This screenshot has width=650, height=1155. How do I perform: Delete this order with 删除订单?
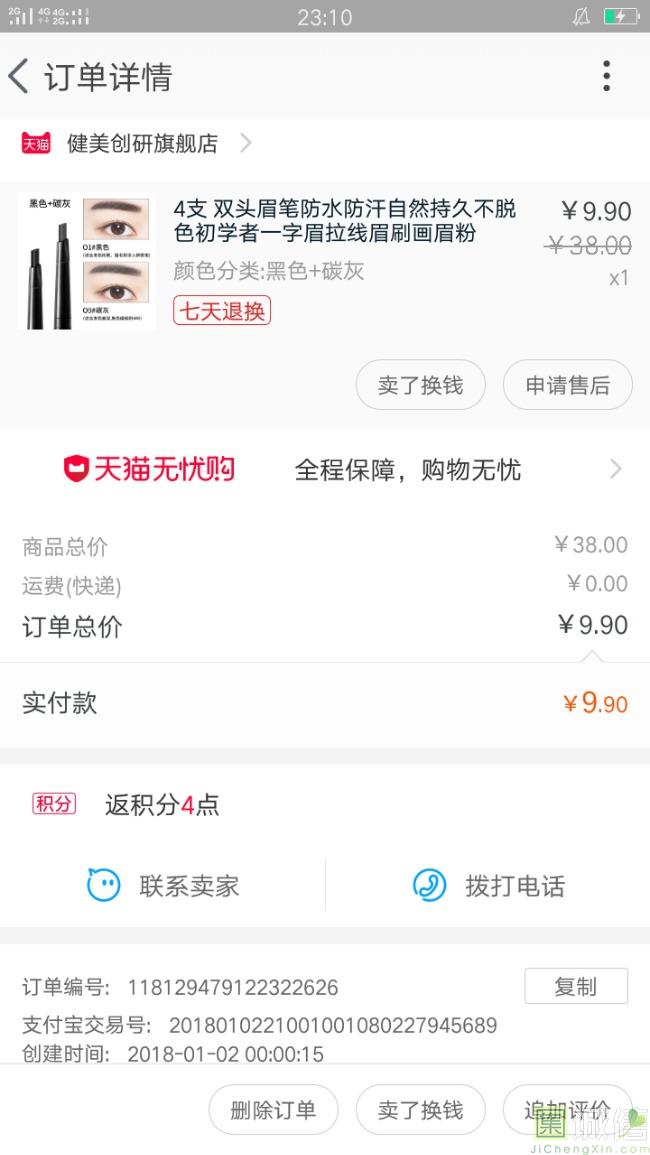tap(273, 1110)
